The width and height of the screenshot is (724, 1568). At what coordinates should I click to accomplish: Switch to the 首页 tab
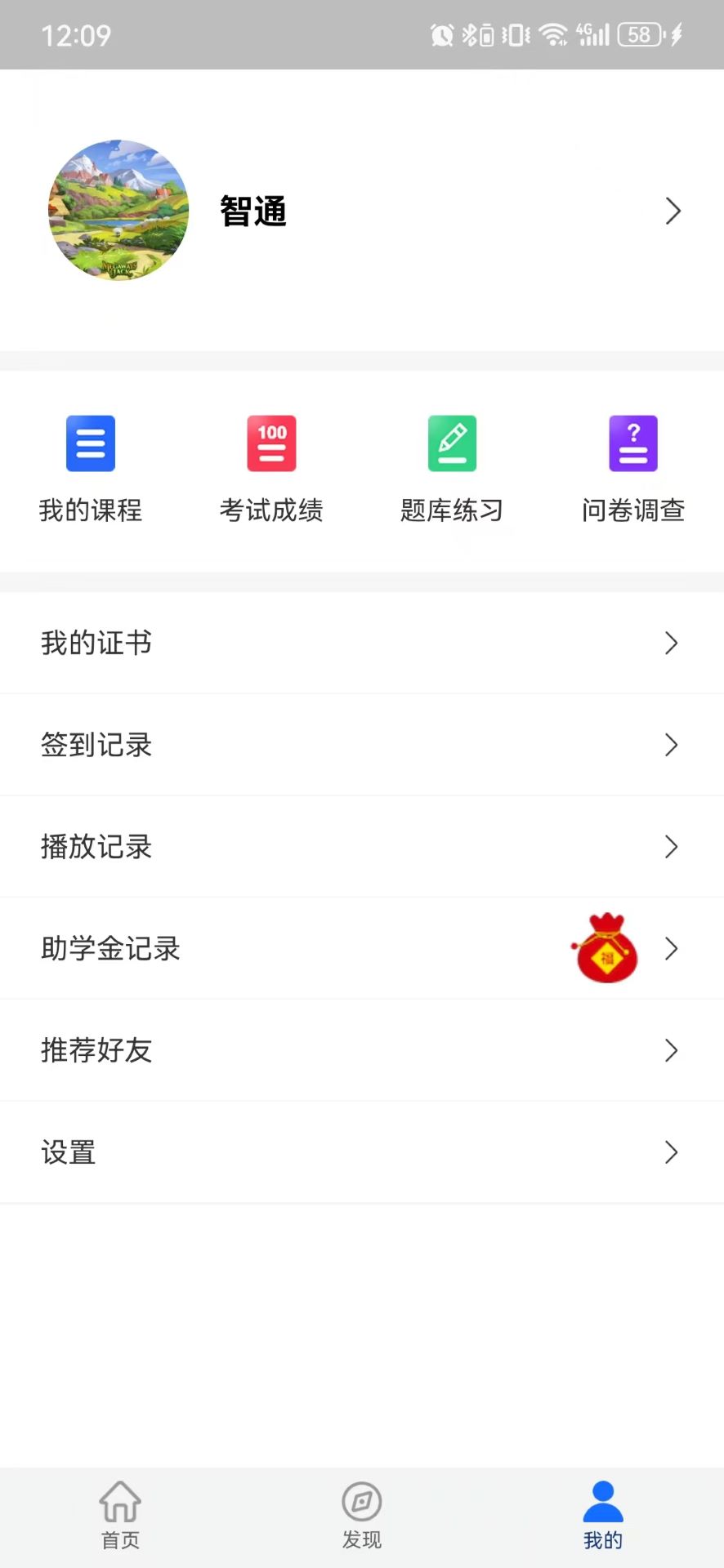pos(120,1516)
